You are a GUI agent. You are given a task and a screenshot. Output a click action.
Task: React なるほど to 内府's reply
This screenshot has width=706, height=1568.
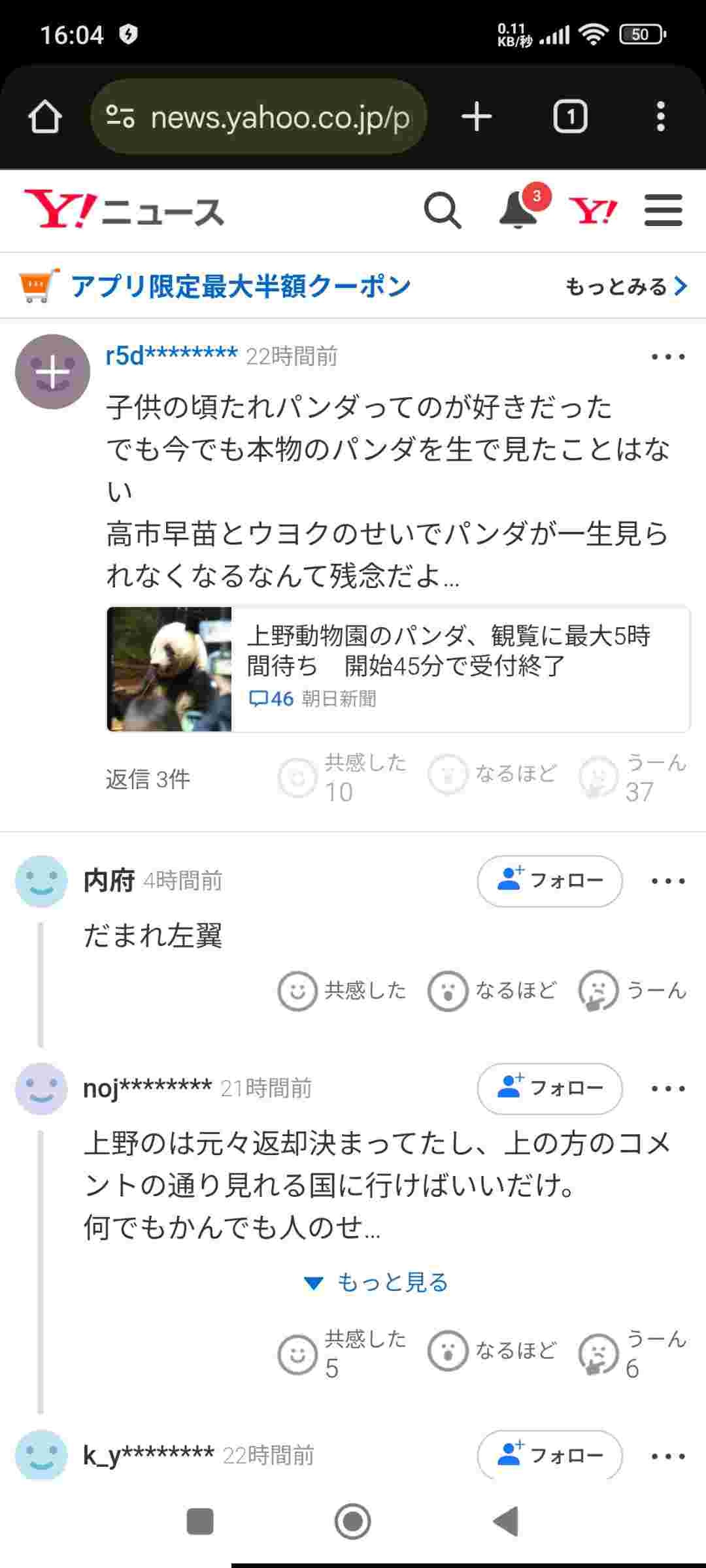492,990
